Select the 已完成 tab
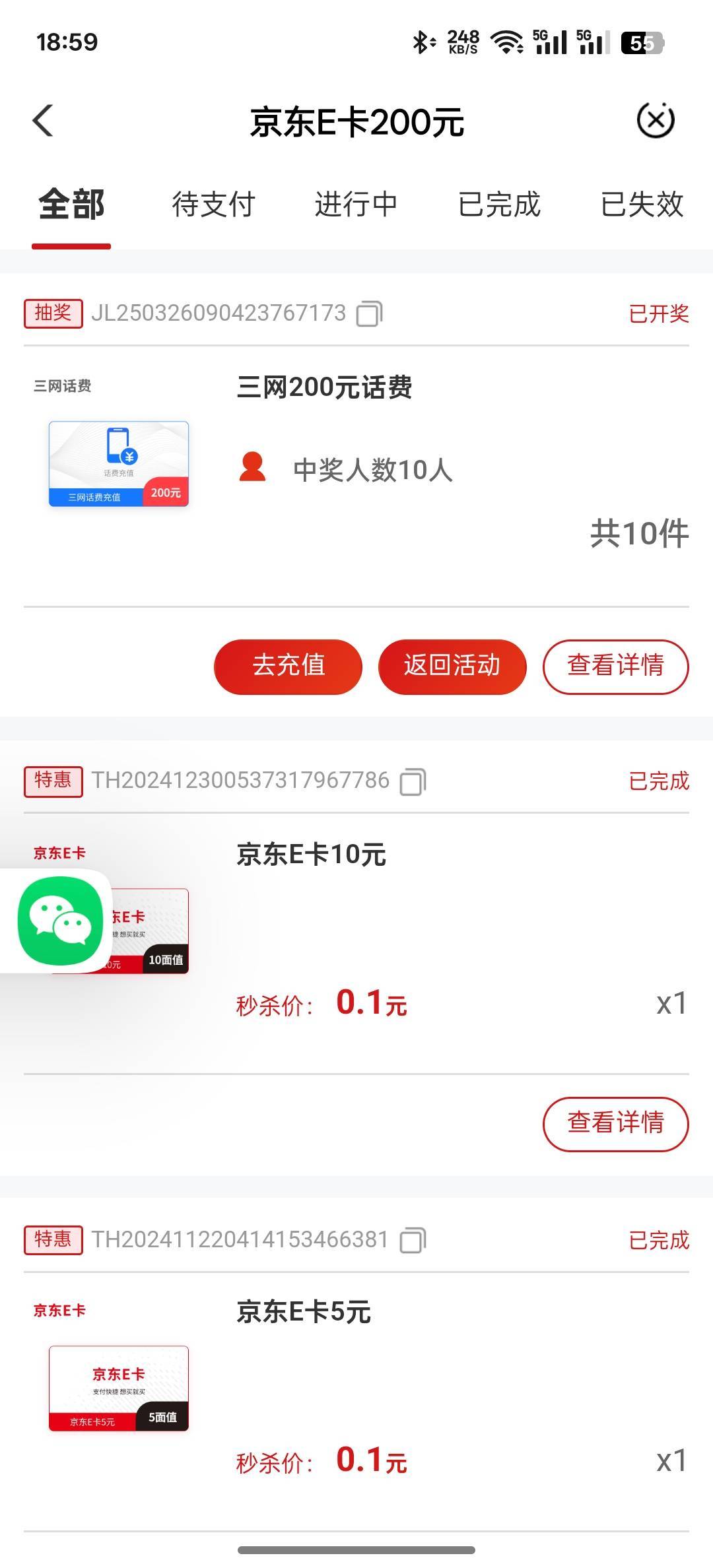The image size is (713, 1568). tap(499, 205)
